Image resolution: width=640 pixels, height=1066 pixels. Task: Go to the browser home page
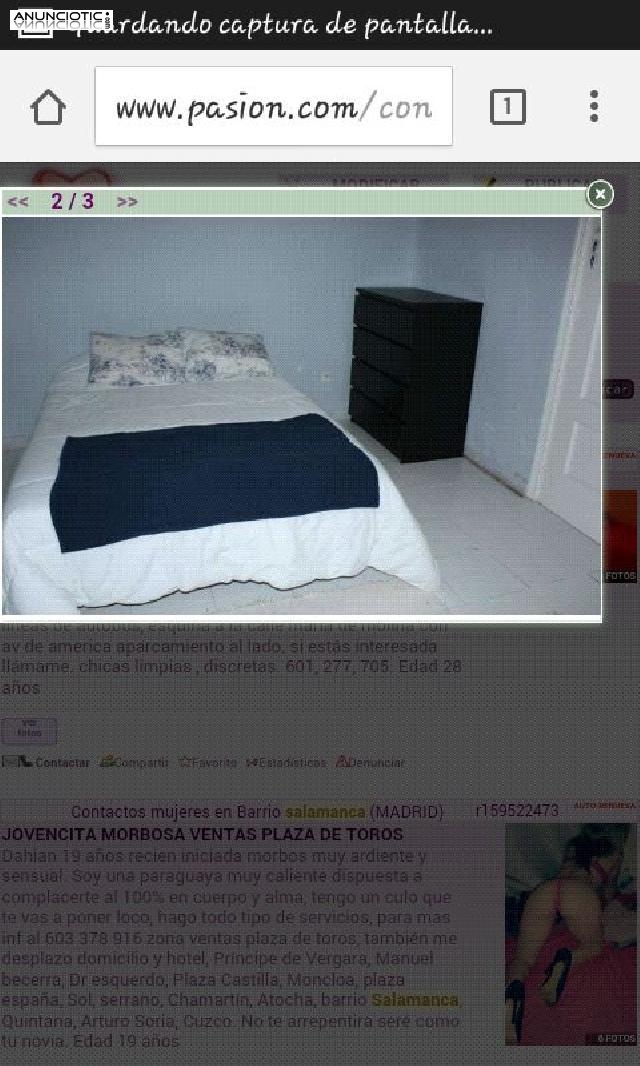[48, 107]
